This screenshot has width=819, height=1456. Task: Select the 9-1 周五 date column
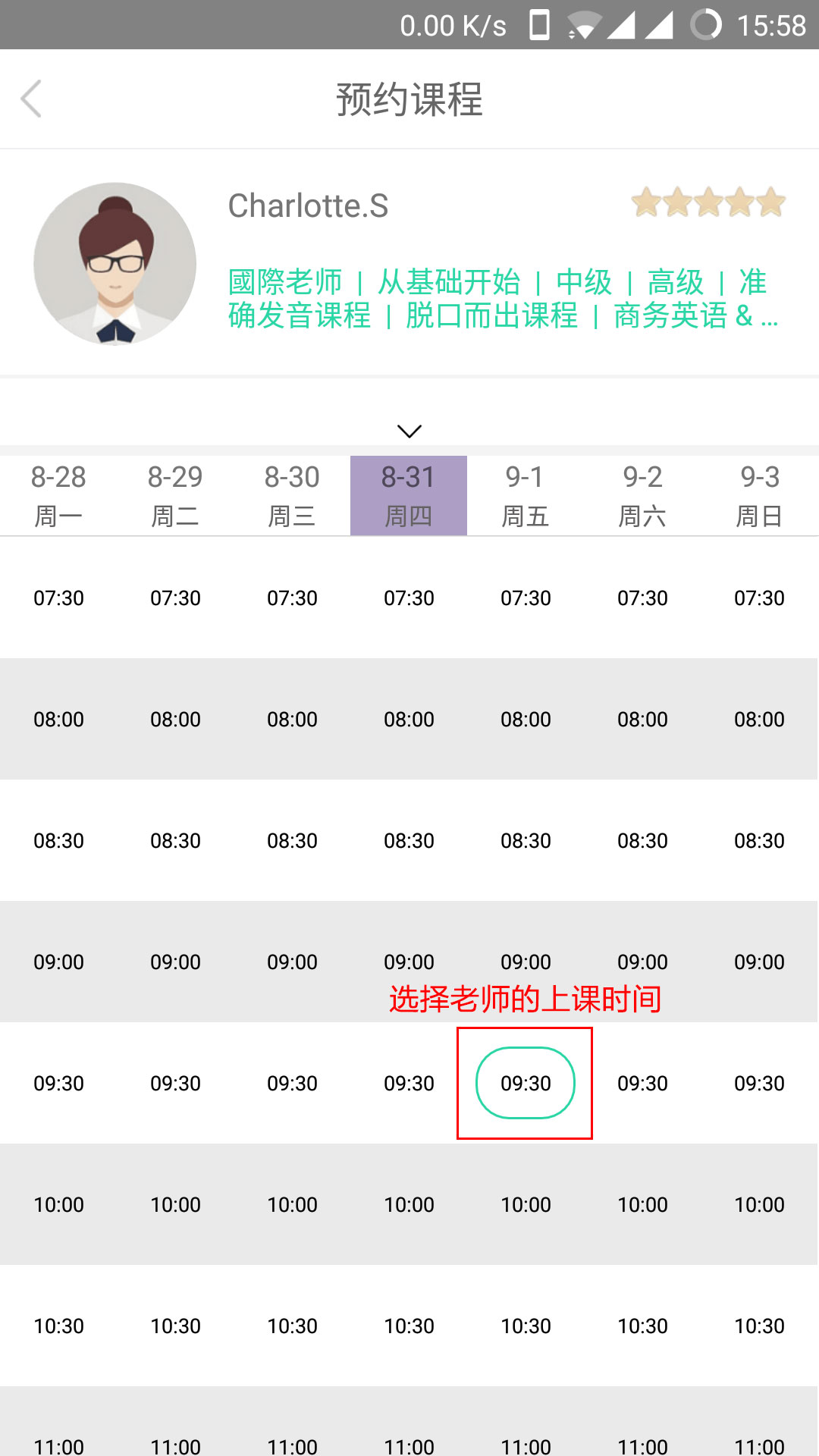(526, 495)
